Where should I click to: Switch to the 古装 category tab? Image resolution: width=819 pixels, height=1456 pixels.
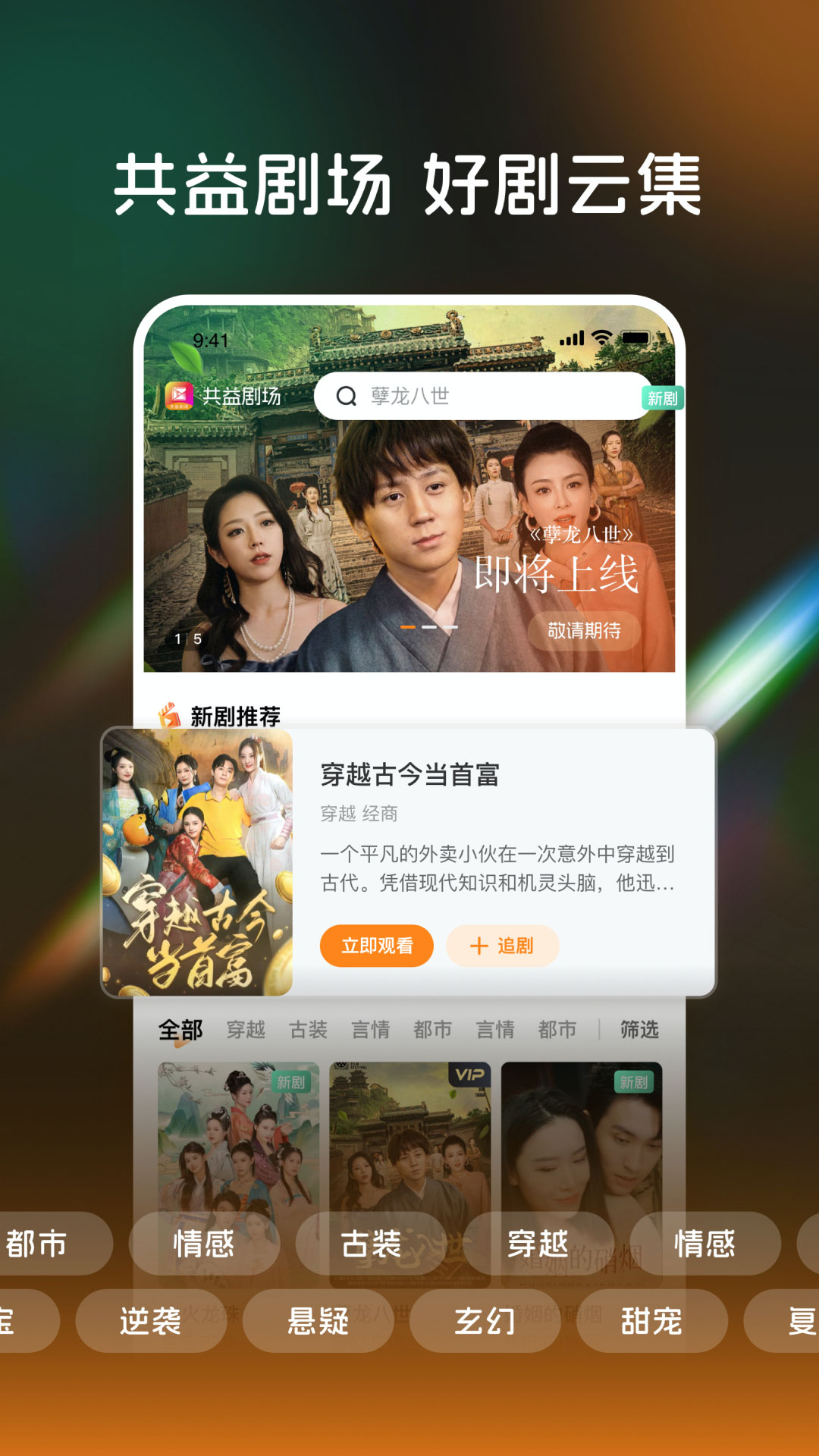pyautogui.click(x=308, y=1030)
